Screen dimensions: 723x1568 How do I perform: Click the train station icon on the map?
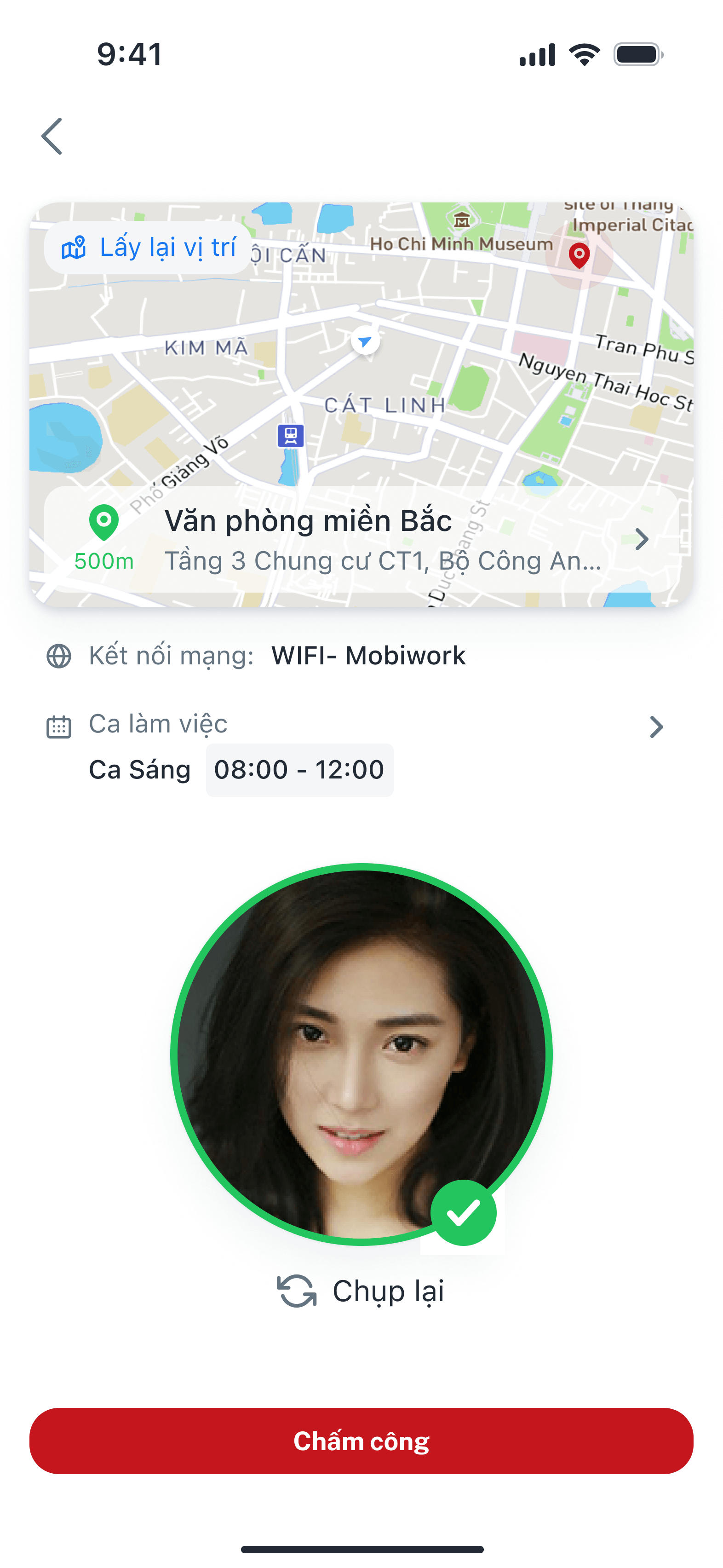point(290,435)
